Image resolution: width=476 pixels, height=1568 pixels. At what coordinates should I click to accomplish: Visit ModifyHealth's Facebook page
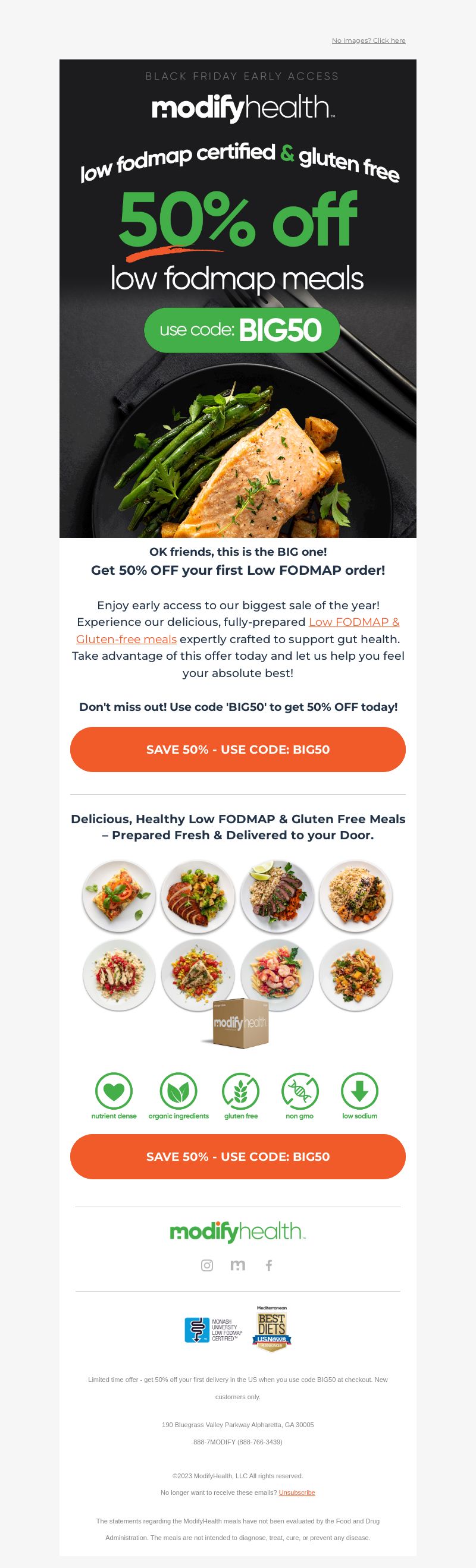[x=269, y=1265]
